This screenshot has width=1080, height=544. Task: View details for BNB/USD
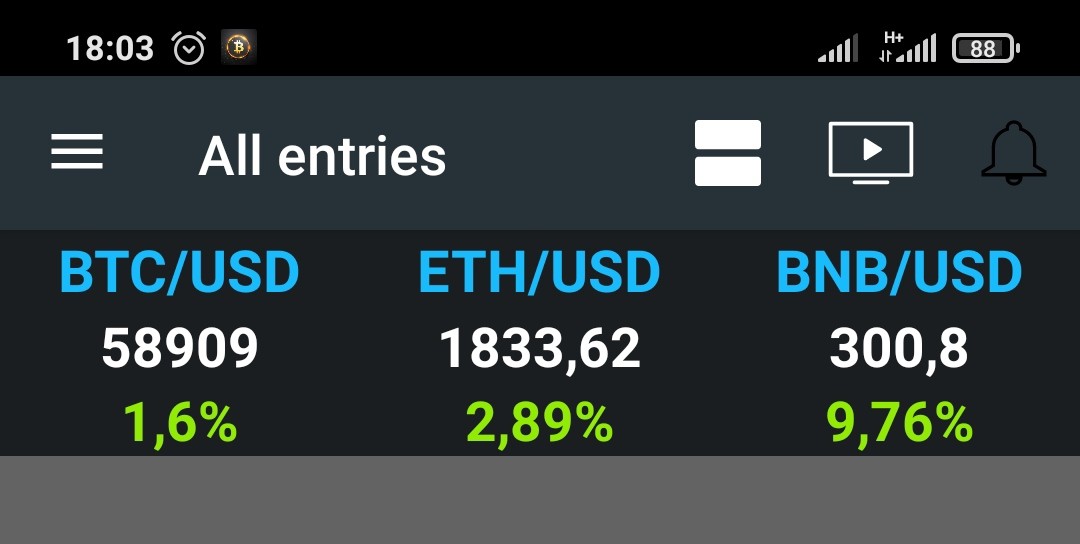900,343
